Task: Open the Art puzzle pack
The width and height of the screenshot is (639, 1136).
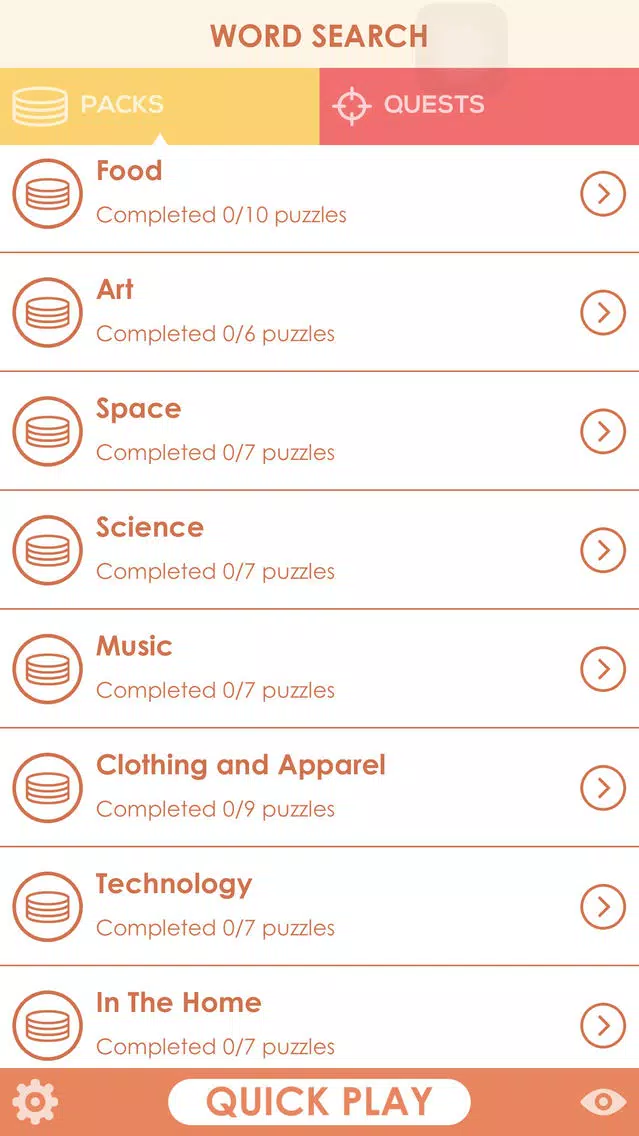Action: click(320, 312)
